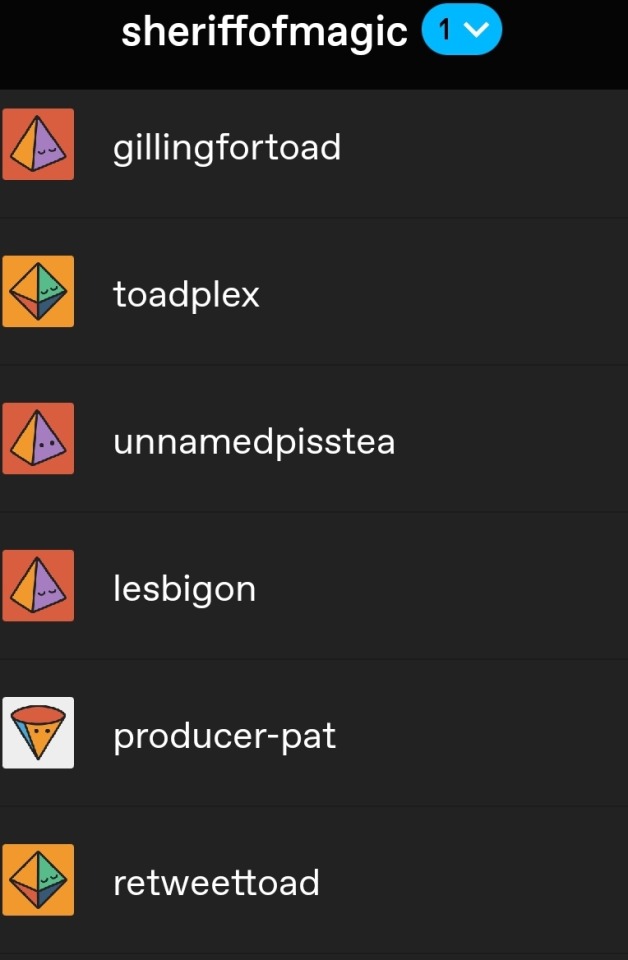Screen dimensions: 628x960
Task: Open the gillingfortoad blog
Action: [x=227, y=148]
